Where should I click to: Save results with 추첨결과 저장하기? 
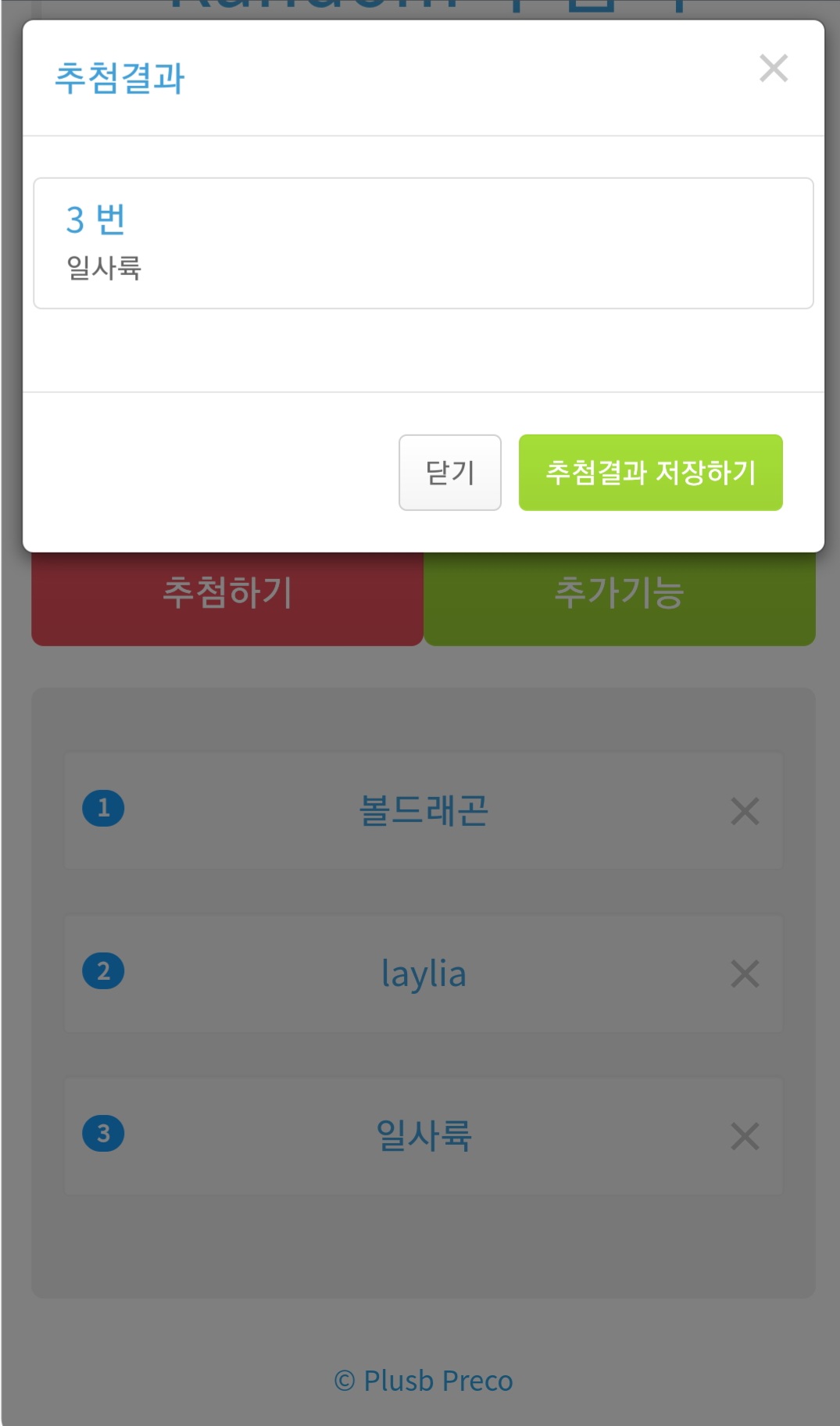tap(650, 473)
